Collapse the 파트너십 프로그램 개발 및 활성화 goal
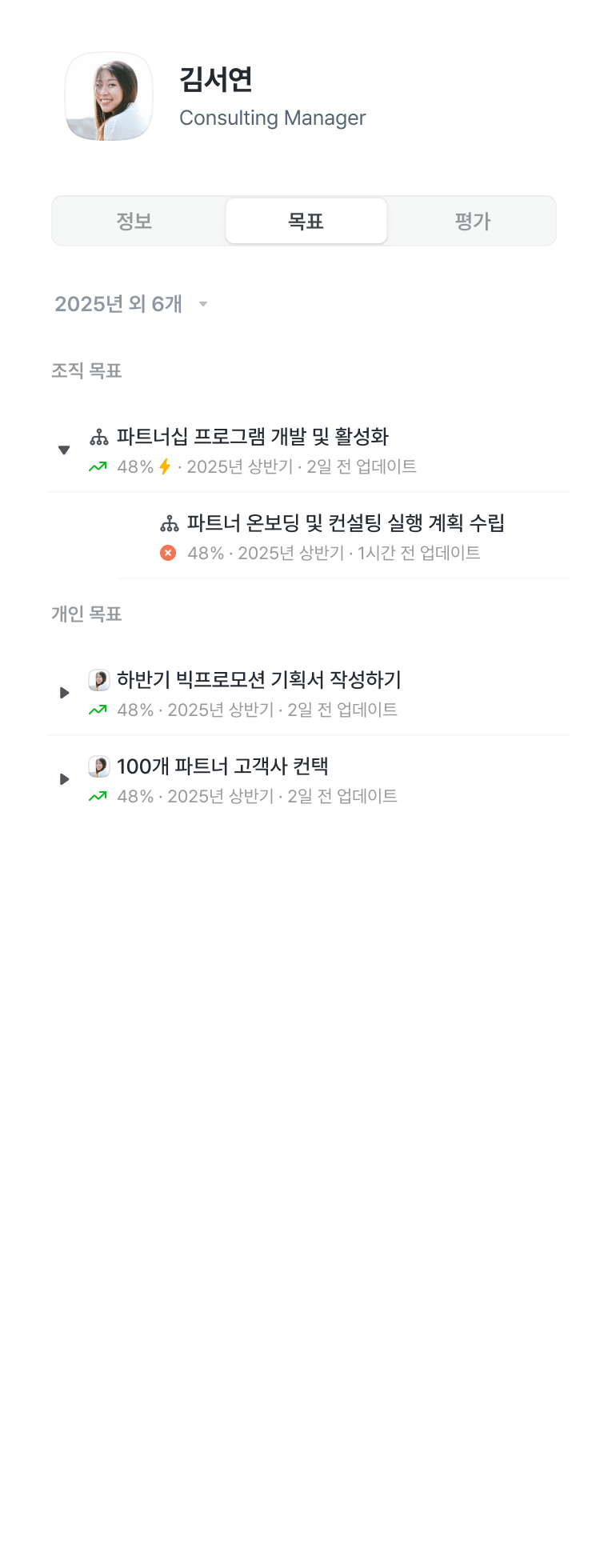The image size is (608, 1568). click(64, 450)
